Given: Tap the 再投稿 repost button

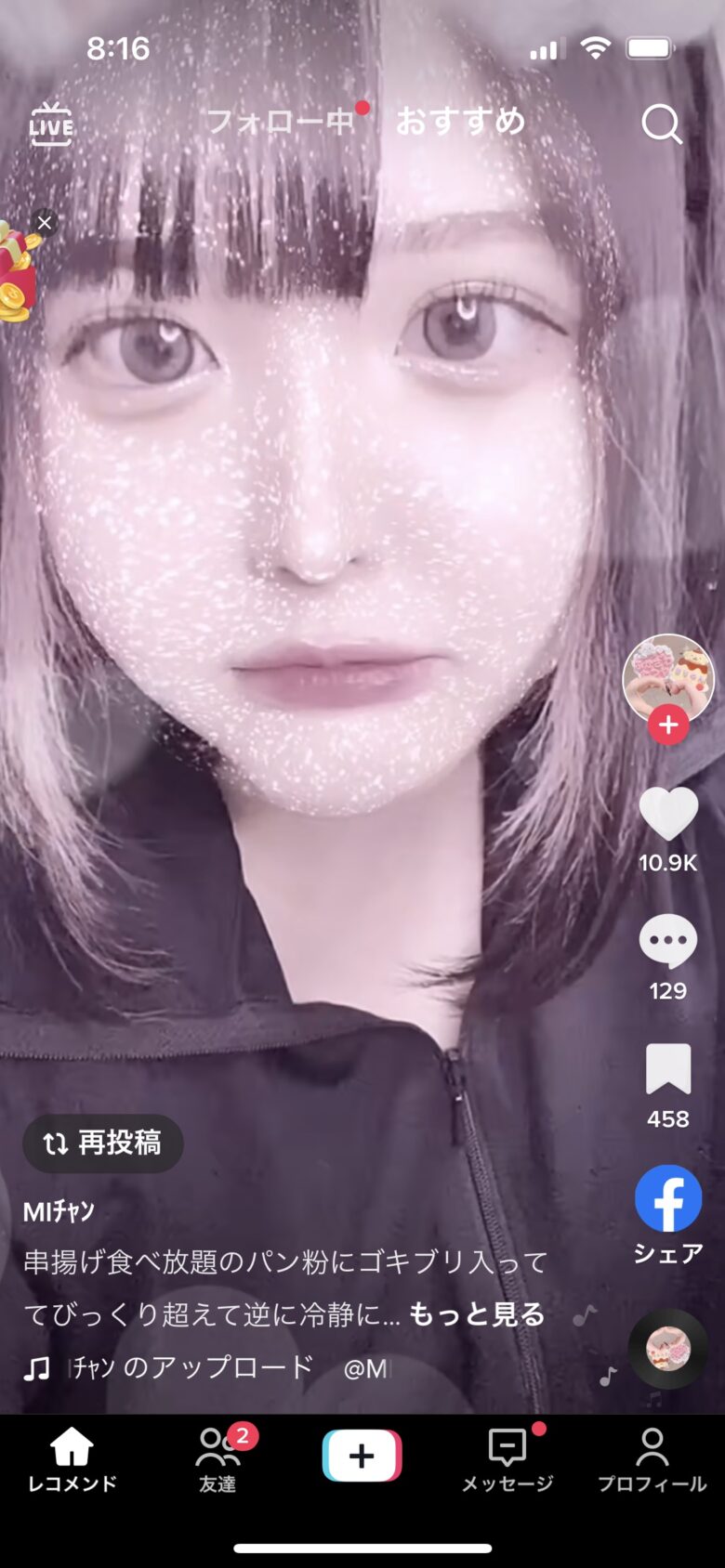Looking at the screenshot, I should coord(102,1143).
